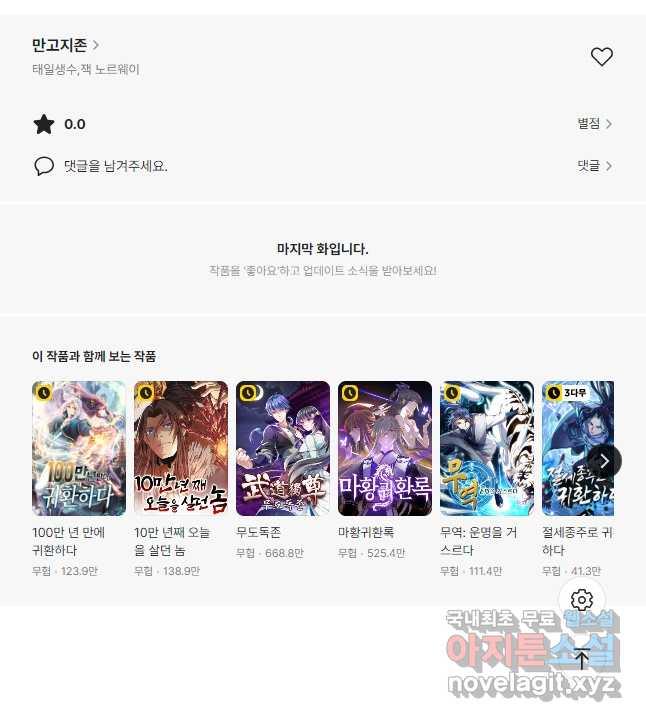The width and height of the screenshot is (646, 722).
Task: Like this webtoon with the heart icon
Action: tap(601, 57)
